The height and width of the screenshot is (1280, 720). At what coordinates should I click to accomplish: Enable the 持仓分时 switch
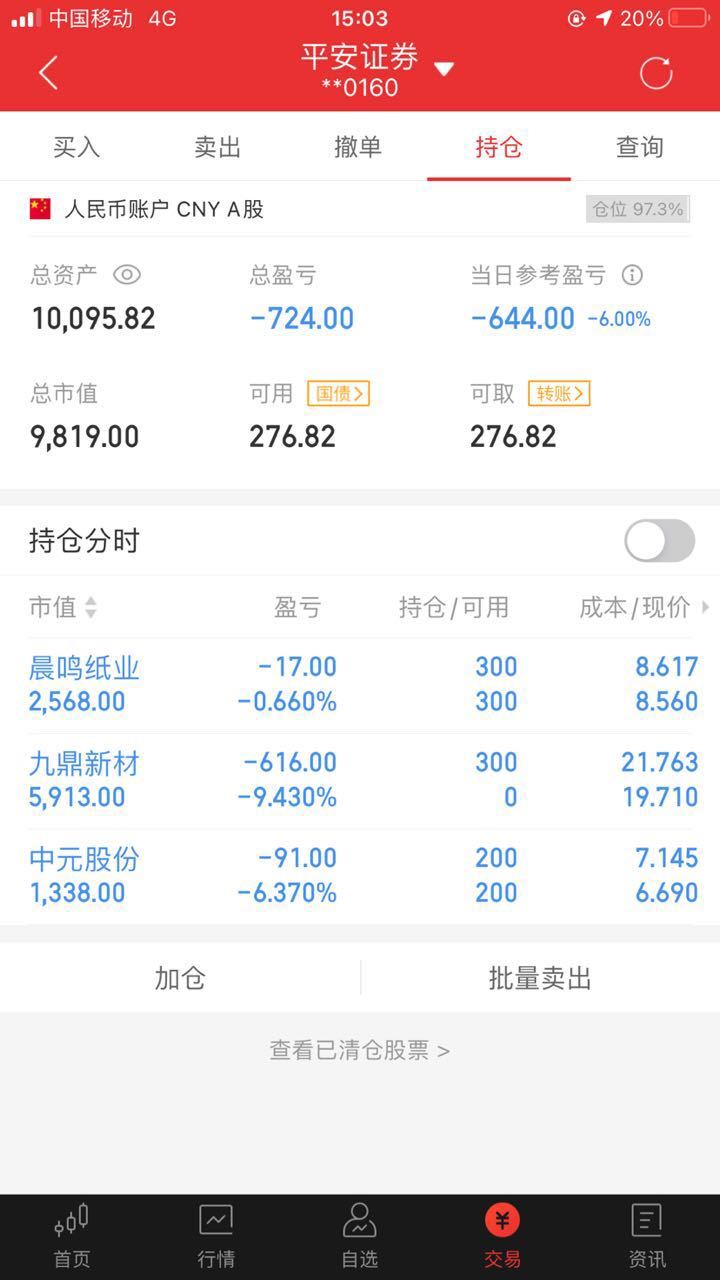(x=659, y=541)
